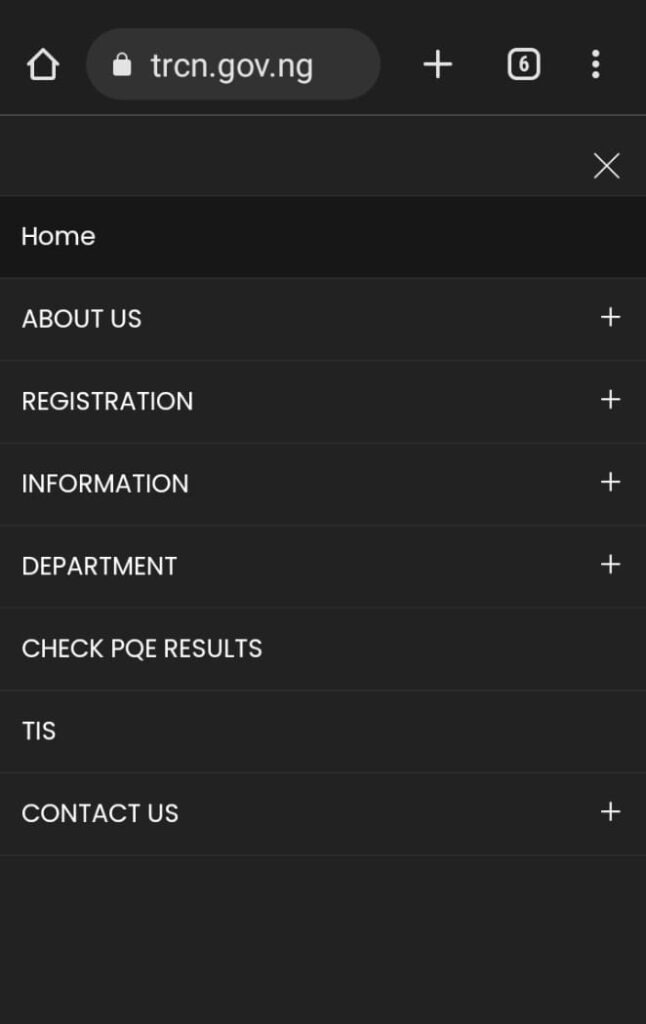Go to the Home menu item
The width and height of the screenshot is (646, 1024).
pyautogui.click(x=58, y=237)
